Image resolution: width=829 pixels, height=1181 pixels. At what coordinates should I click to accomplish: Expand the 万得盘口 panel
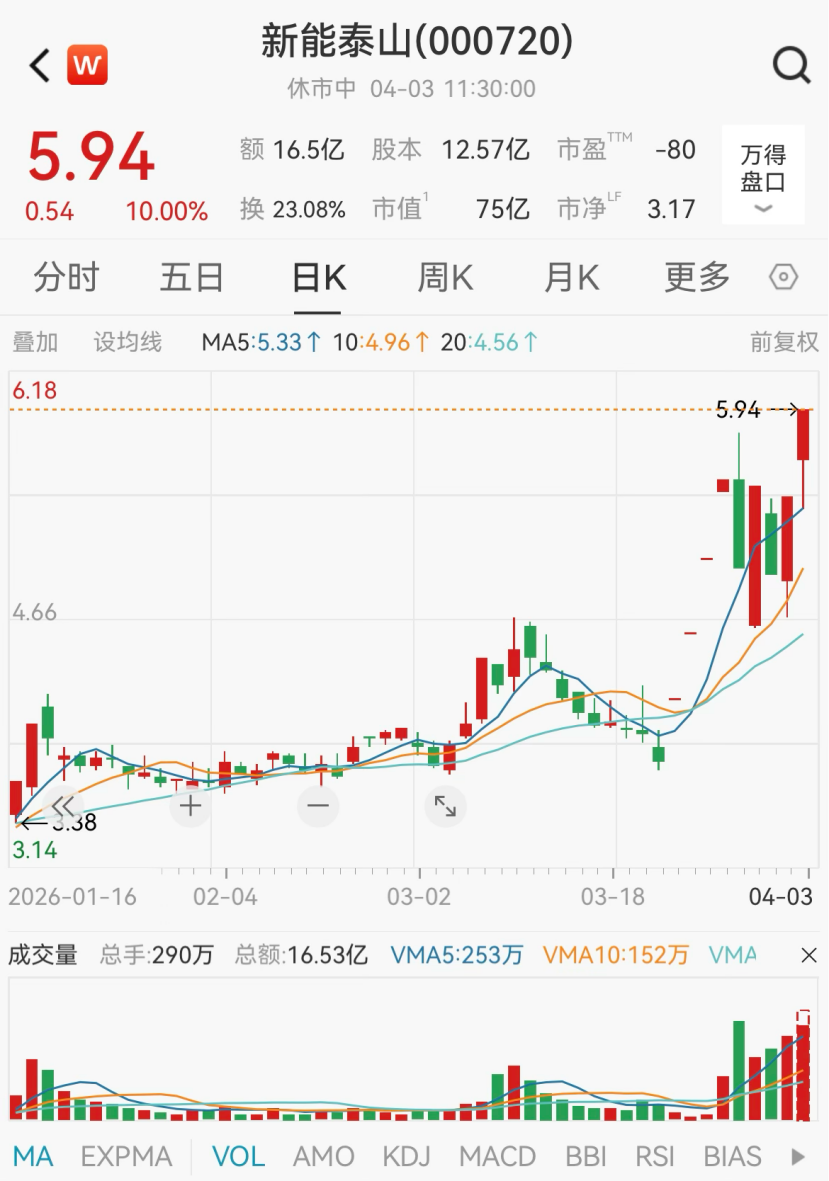coord(763,176)
